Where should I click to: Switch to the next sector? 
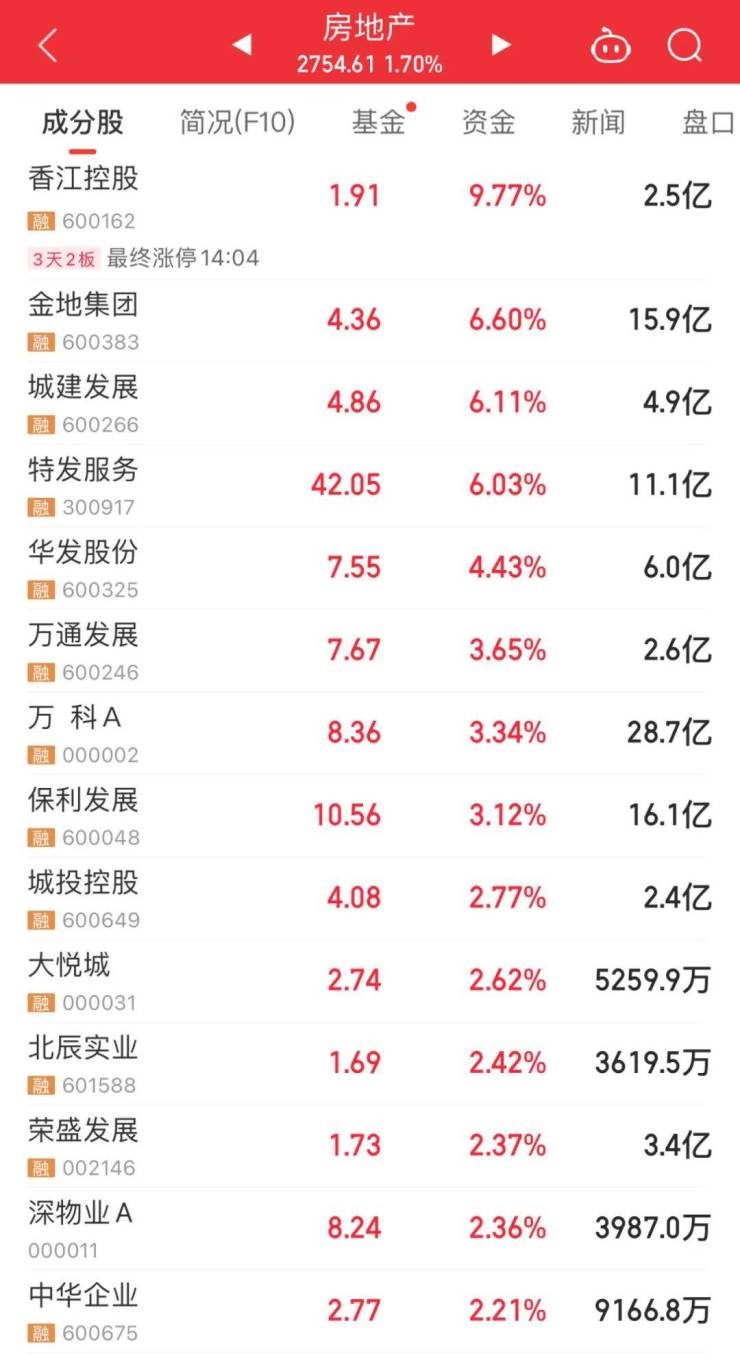click(x=501, y=45)
